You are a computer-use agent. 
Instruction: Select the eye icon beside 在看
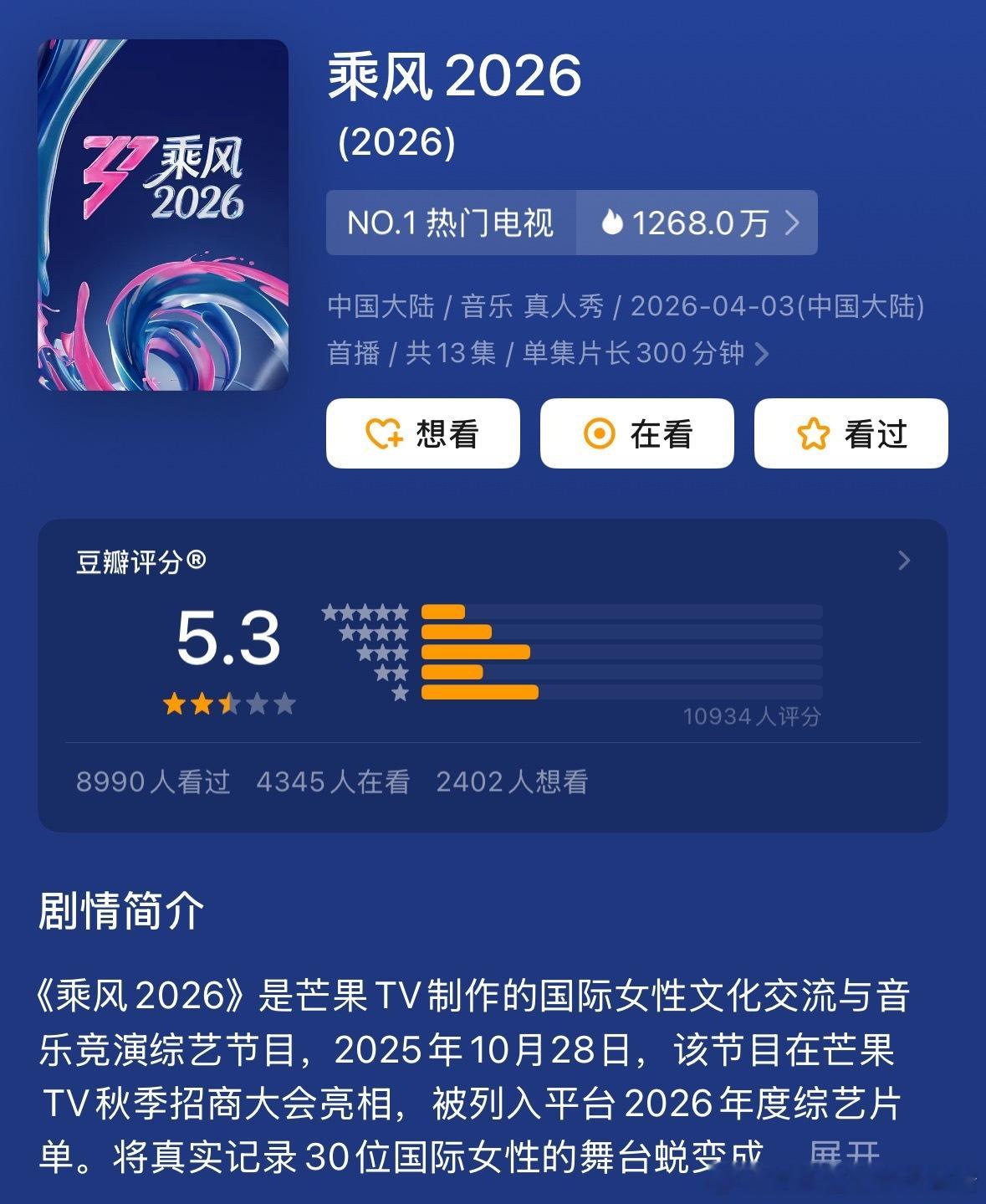tap(600, 433)
